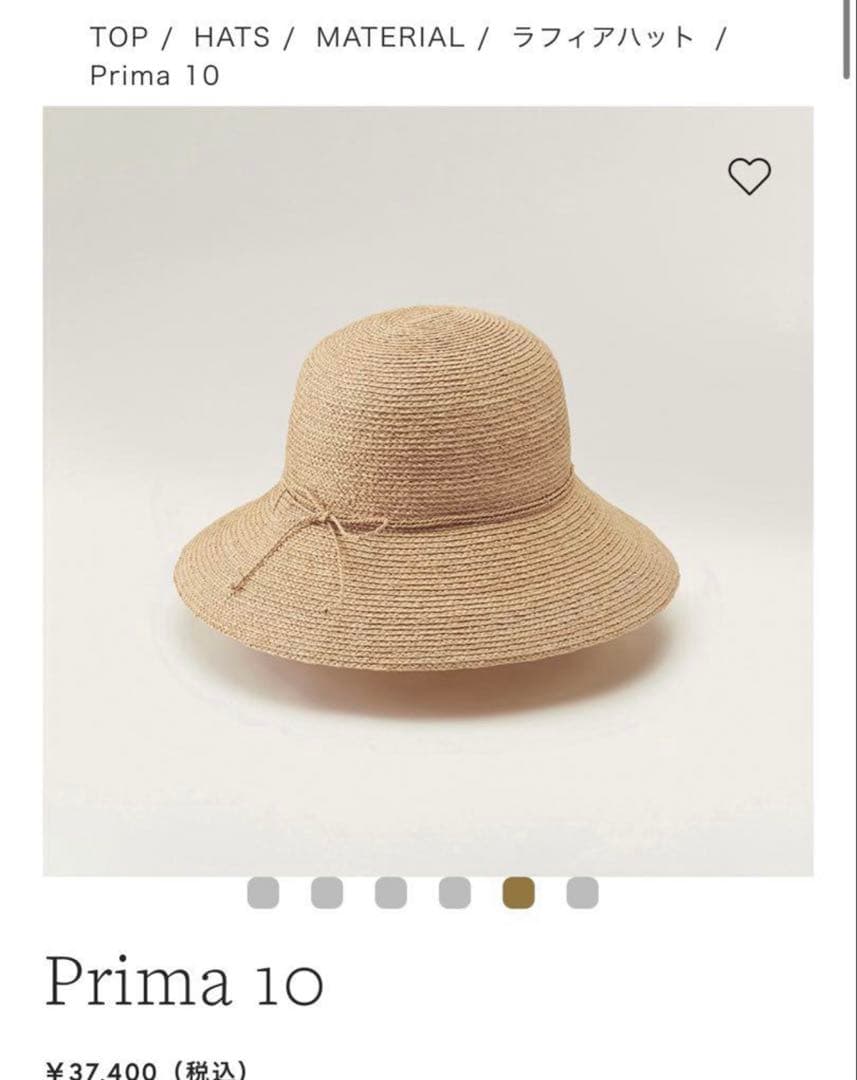Go to TOP breadcrumb link
The height and width of the screenshot is (1080, 857).
coord(117,38)
